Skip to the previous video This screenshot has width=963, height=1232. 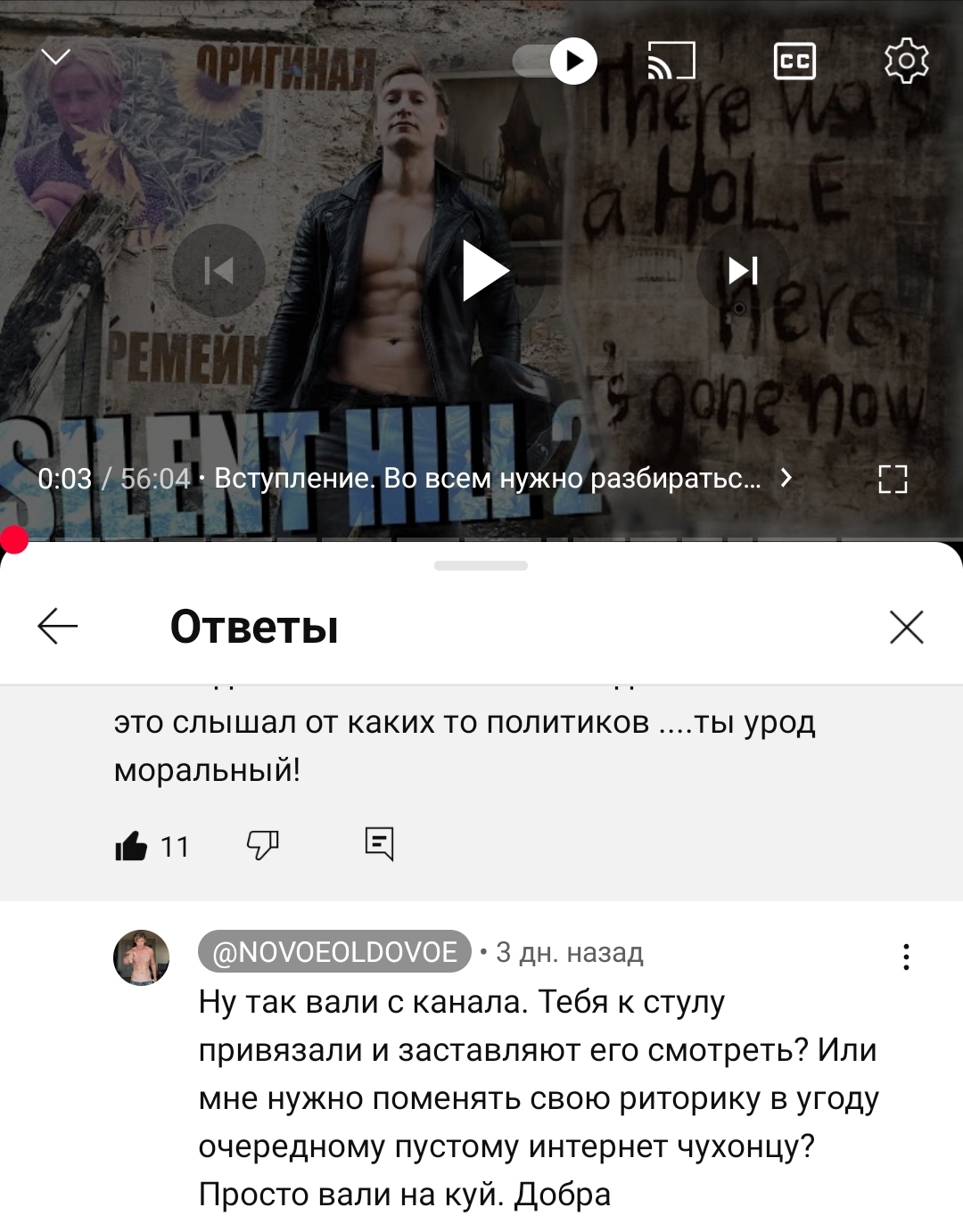click(x=218, y=270)
